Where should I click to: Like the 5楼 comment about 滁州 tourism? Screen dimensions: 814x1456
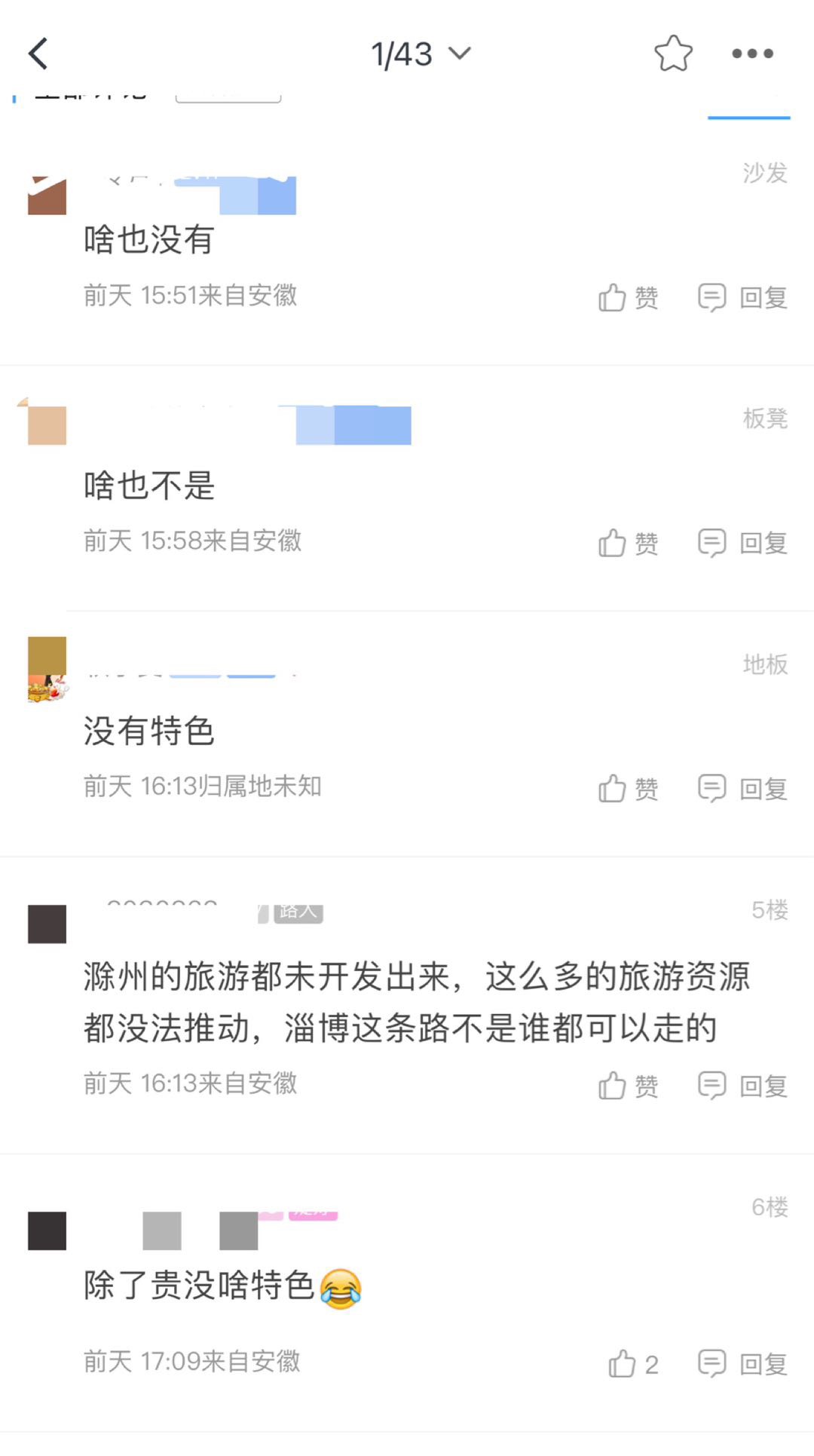[x=628, y=1086]
